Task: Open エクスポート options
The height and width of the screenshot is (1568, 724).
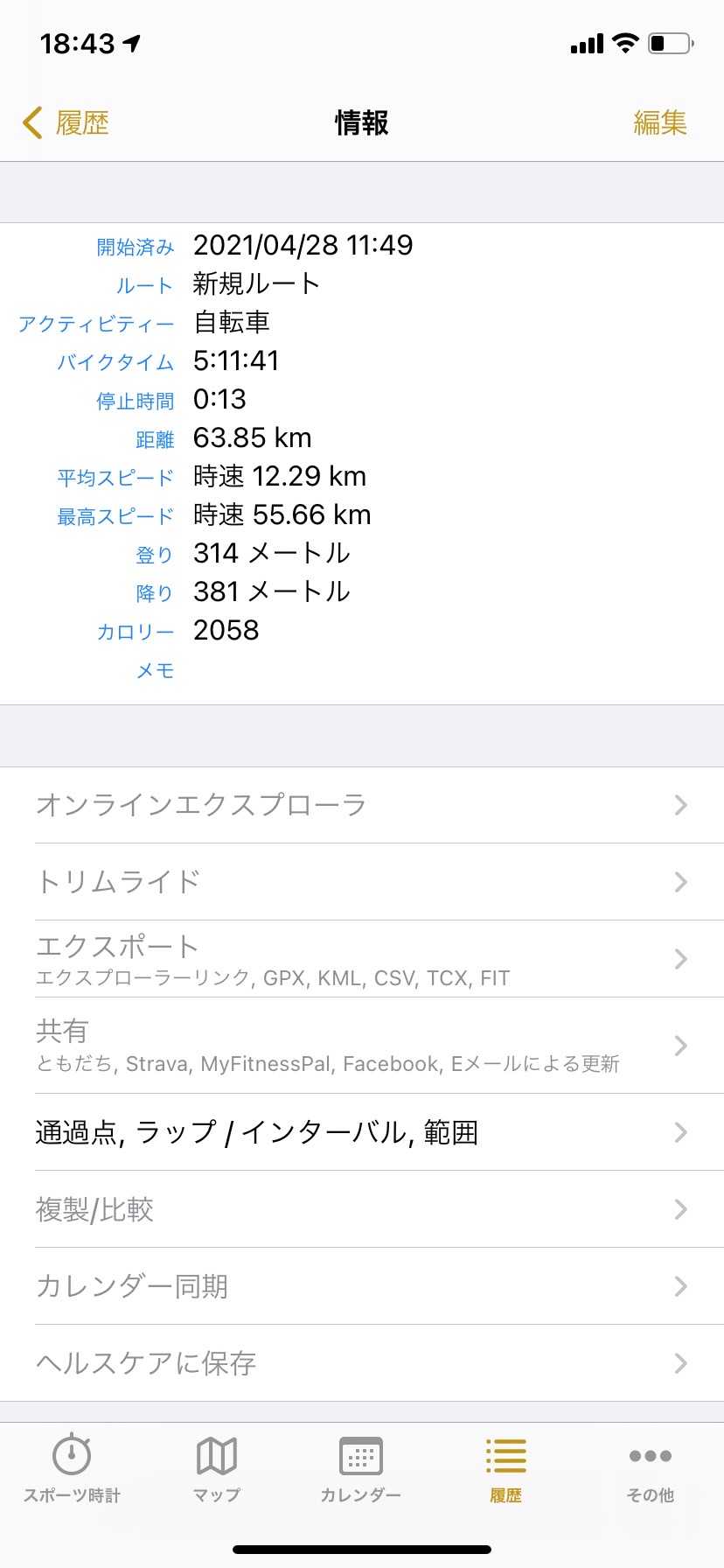Action: (x=362, y=959)
